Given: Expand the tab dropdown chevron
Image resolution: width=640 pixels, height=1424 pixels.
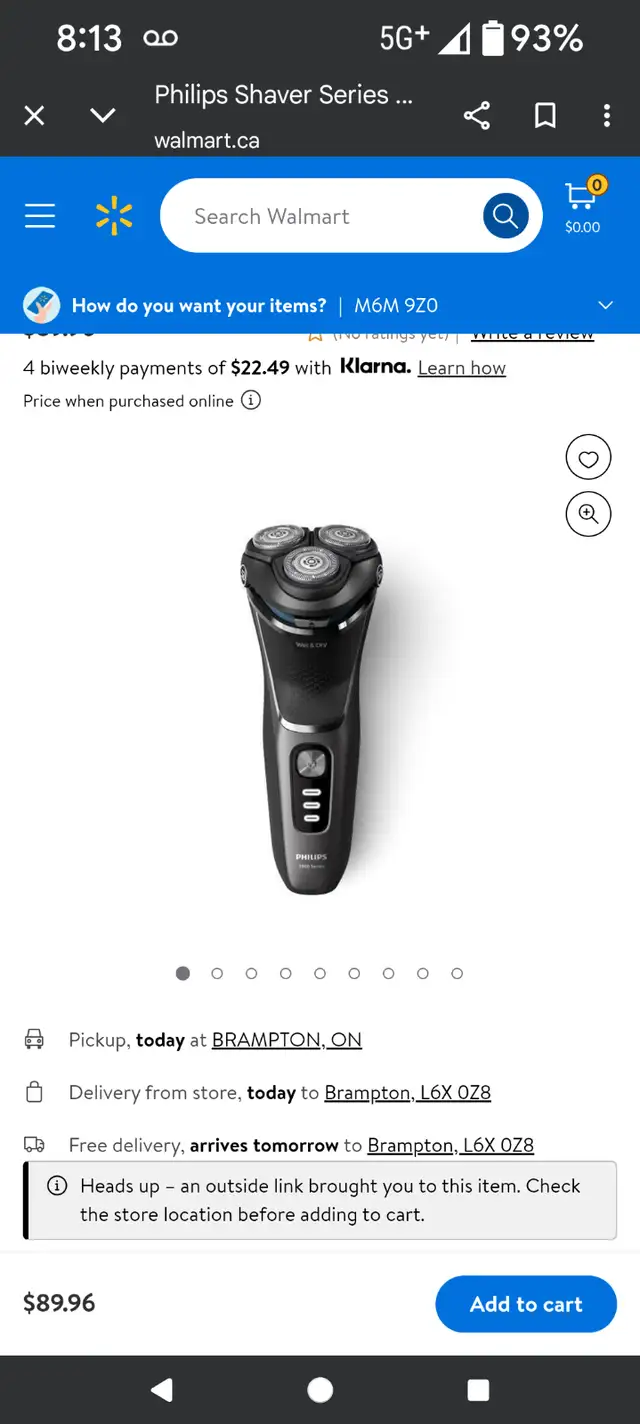Looking at the screenshot, I should tap(103, 116).
